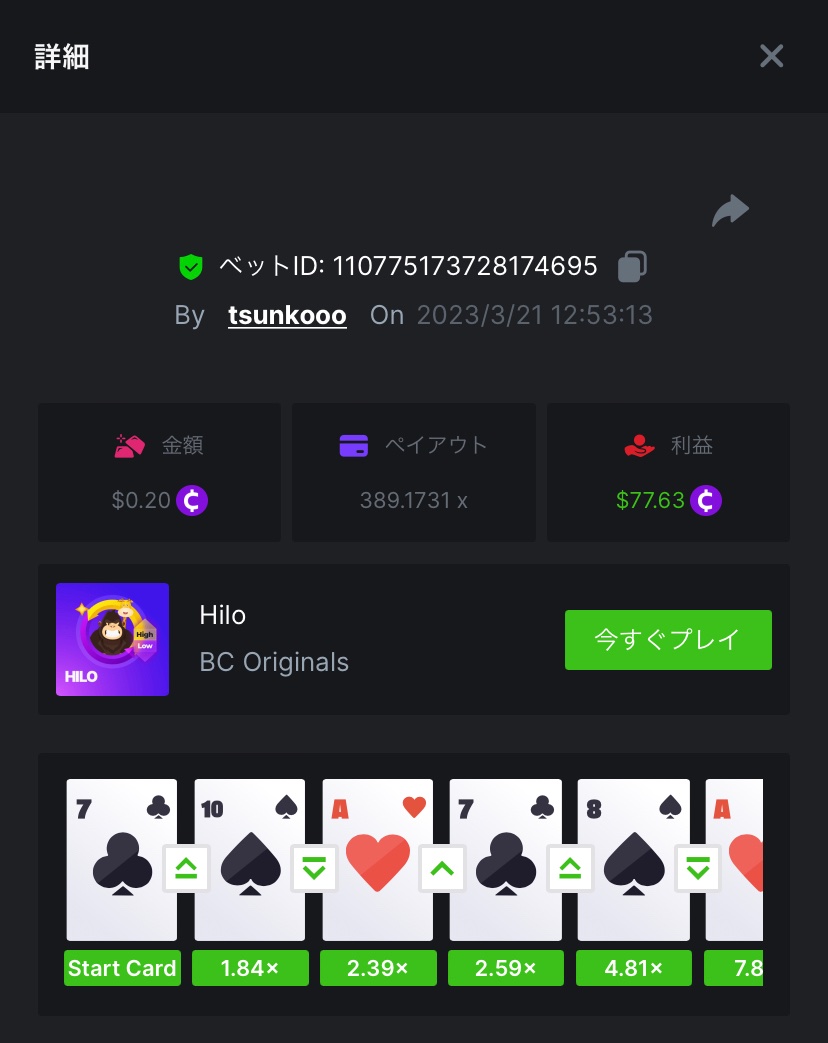Viewport: 828px width, 1043px height.
Task: Open tsunkooo's profile
Action: 287,316
